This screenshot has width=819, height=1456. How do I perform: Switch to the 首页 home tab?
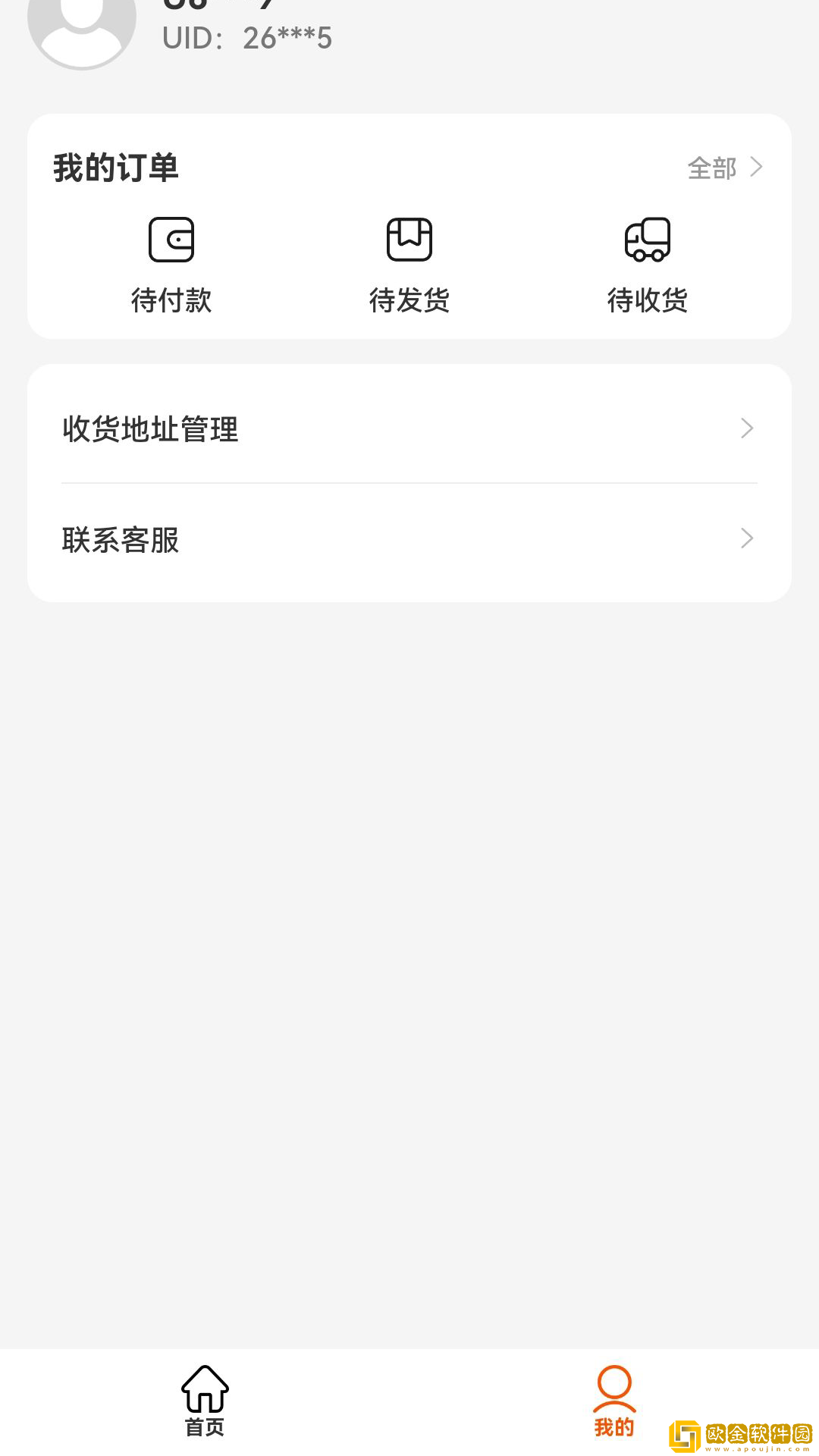(x=205, y=1401)
